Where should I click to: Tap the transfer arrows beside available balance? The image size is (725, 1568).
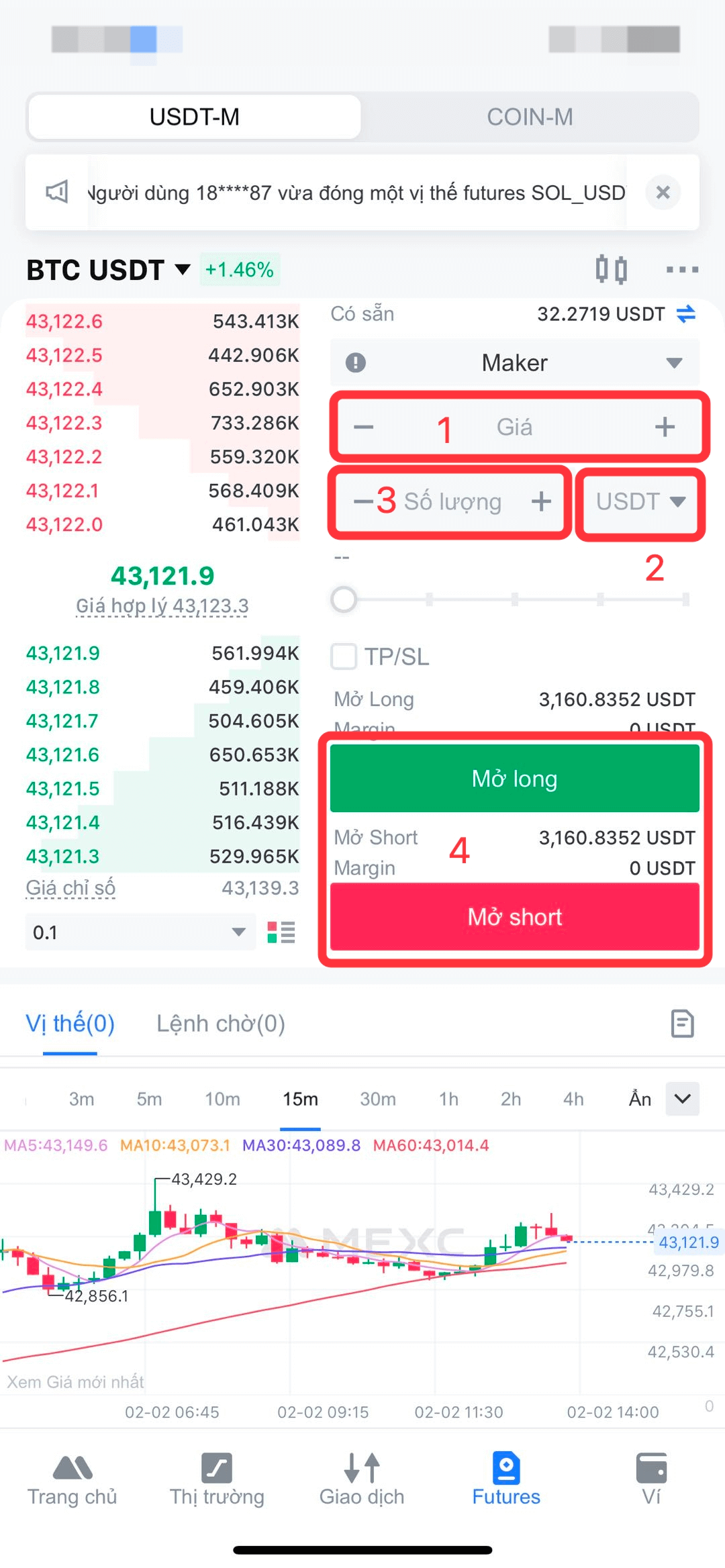686,314
